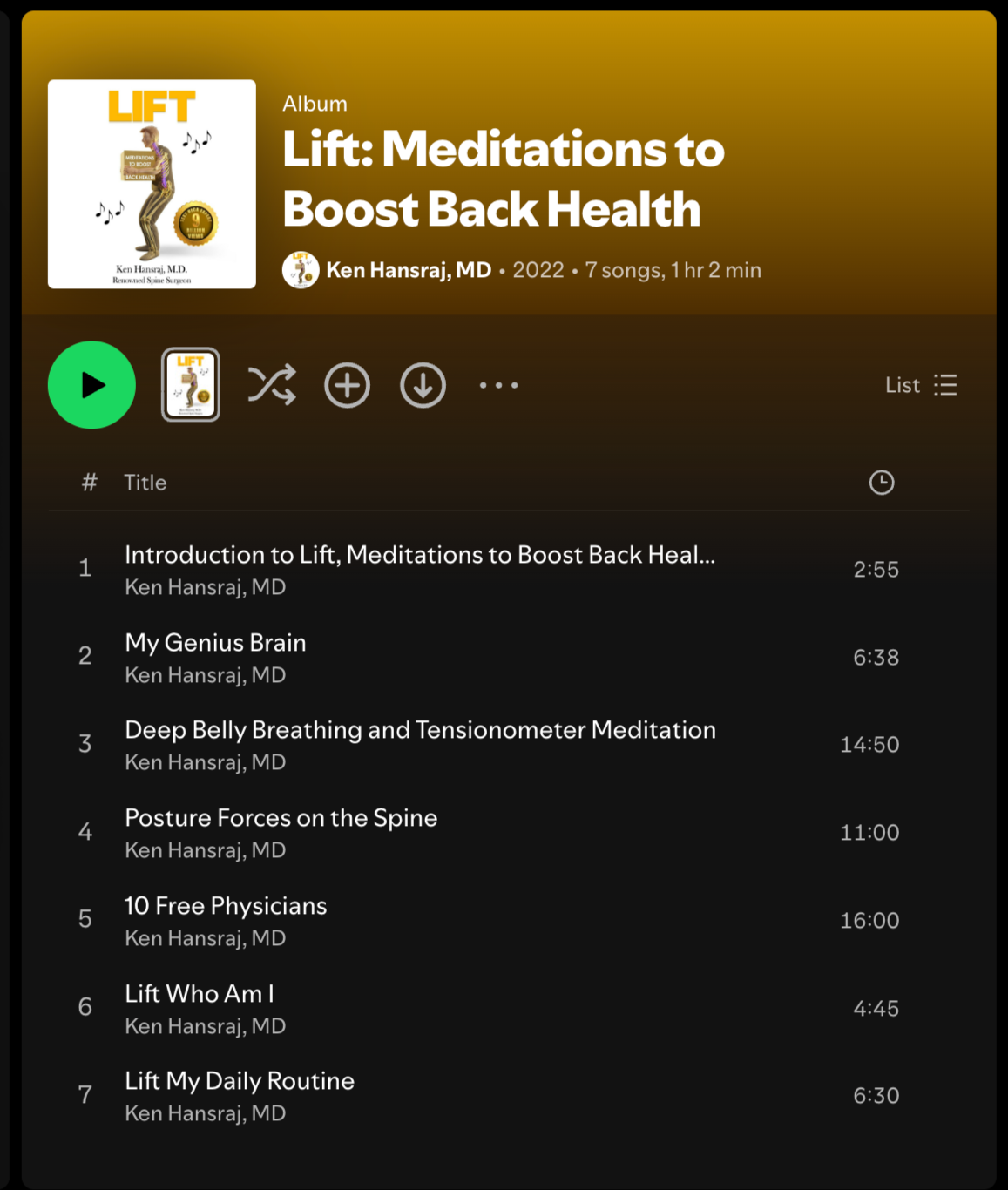Start Deep Belly Breathing and Tensionometer Meditation

pyautogui.click(x=420, y=730)
